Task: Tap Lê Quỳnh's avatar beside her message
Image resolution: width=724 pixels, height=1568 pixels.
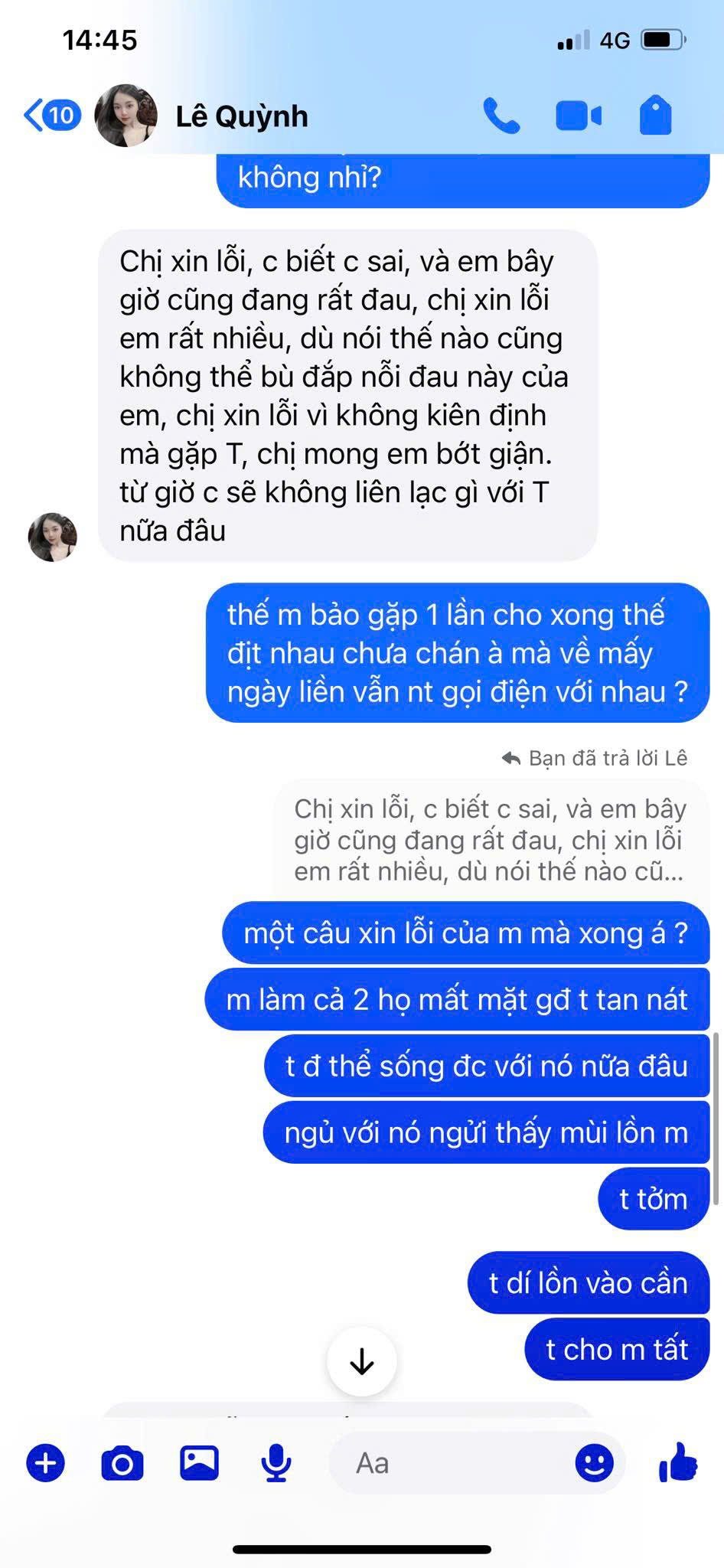Action: [53, 537]
